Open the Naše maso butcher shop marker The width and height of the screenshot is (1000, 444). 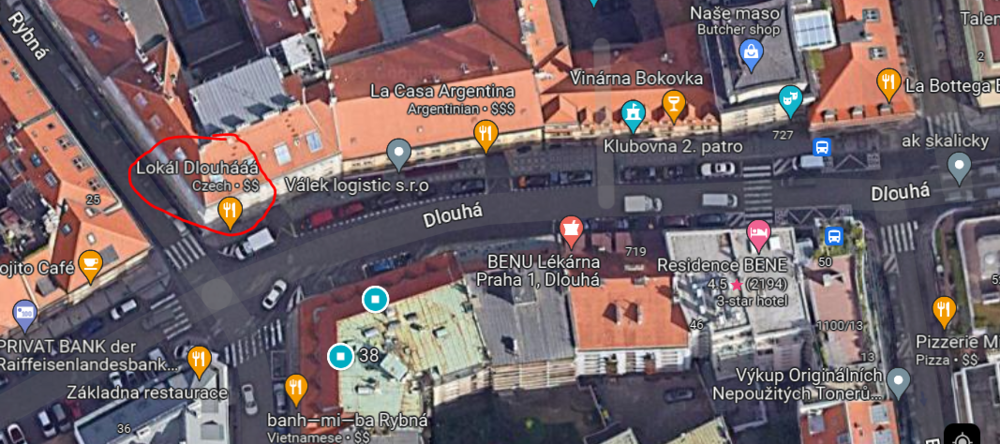752,54
